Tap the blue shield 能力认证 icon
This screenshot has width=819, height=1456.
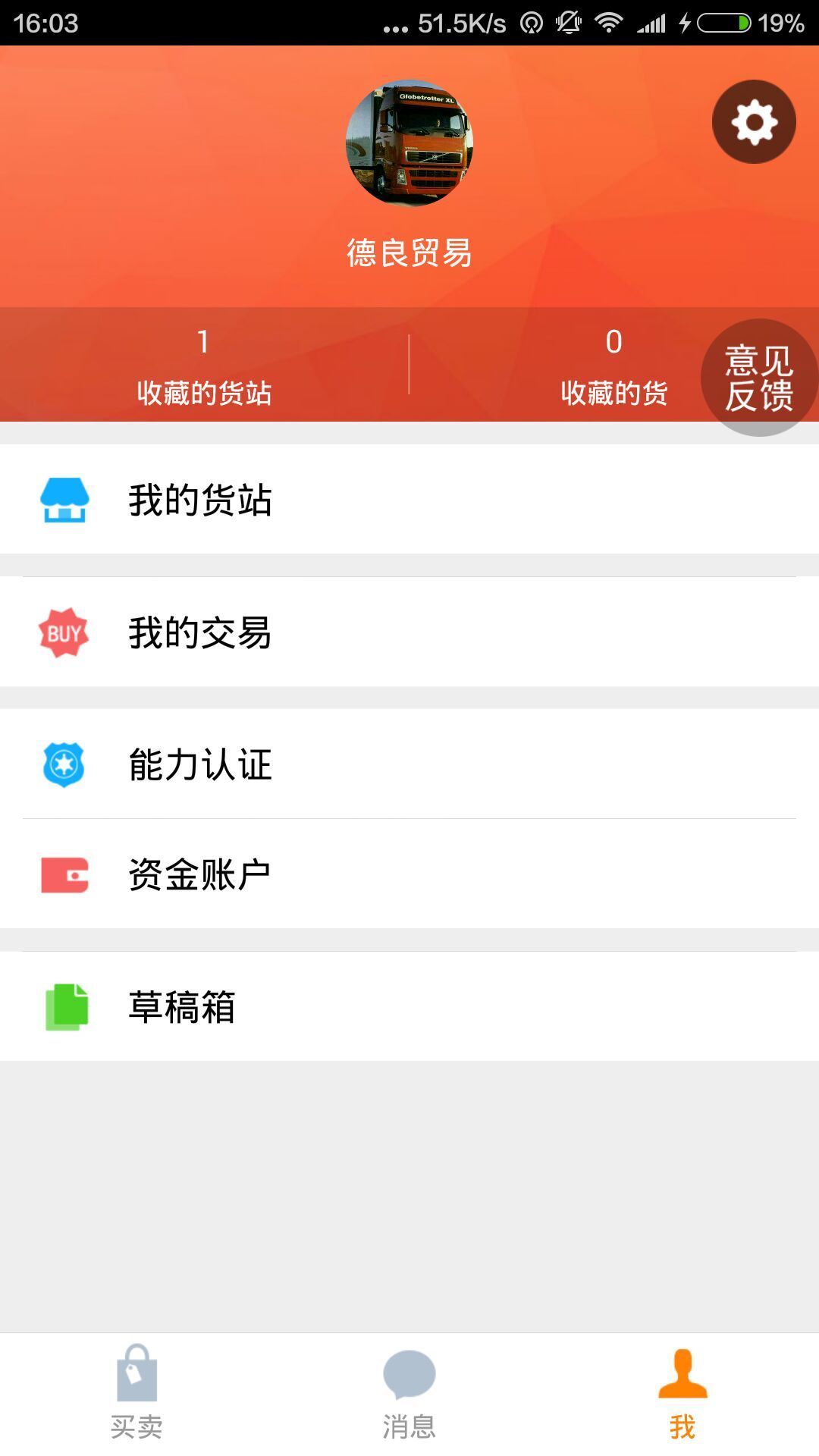point(64,766)
